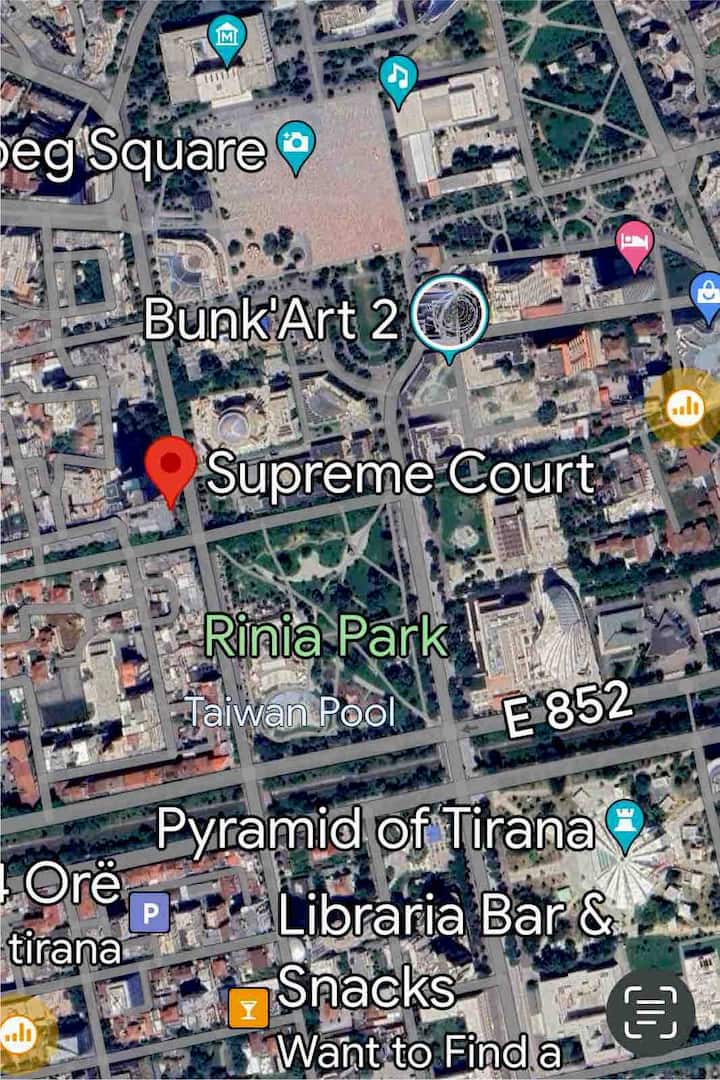Select the Skanderbeg Square camera pin
The width and height of the screenshot is (720, 1080).
[296, 144]
